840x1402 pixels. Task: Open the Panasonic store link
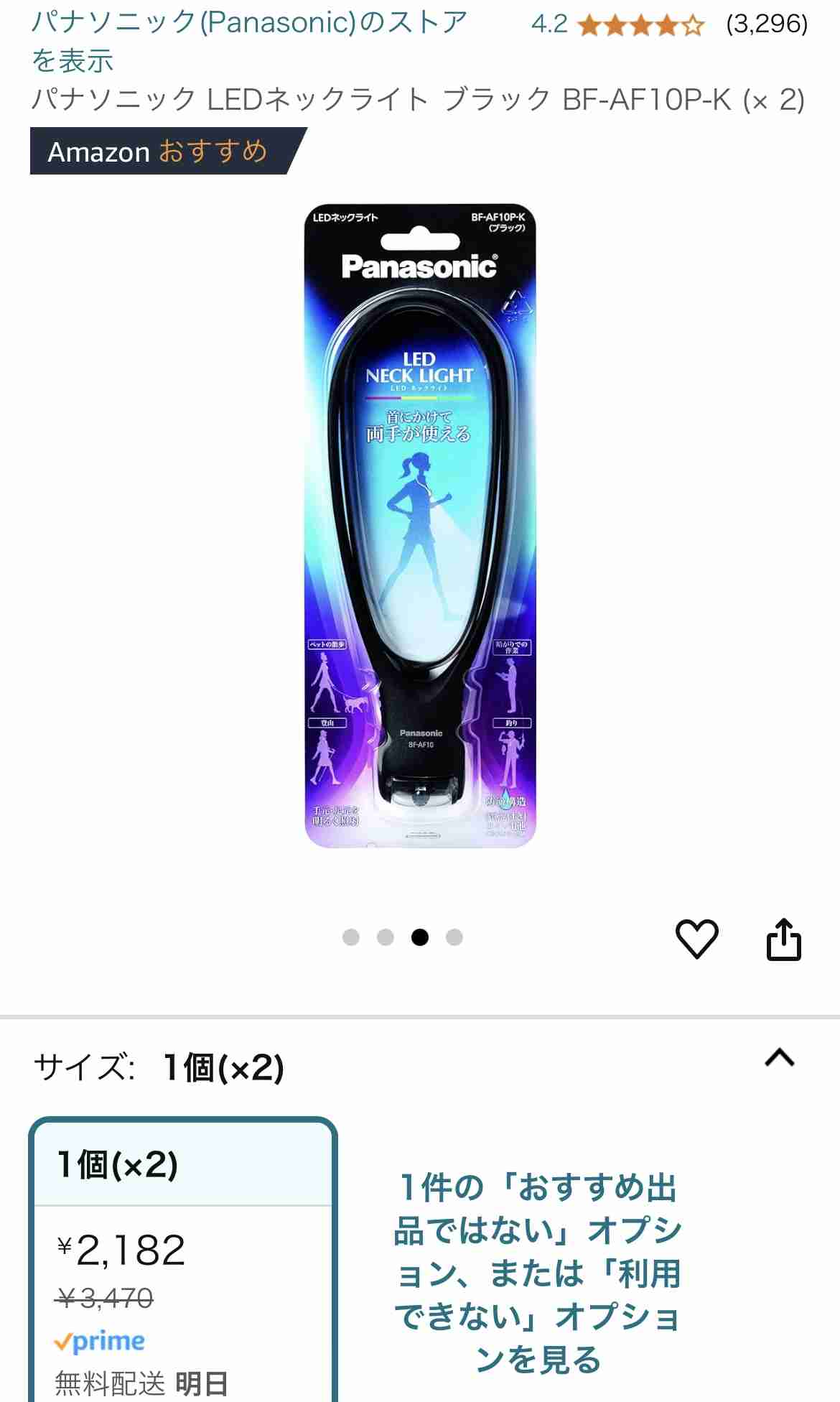point(249,41)
